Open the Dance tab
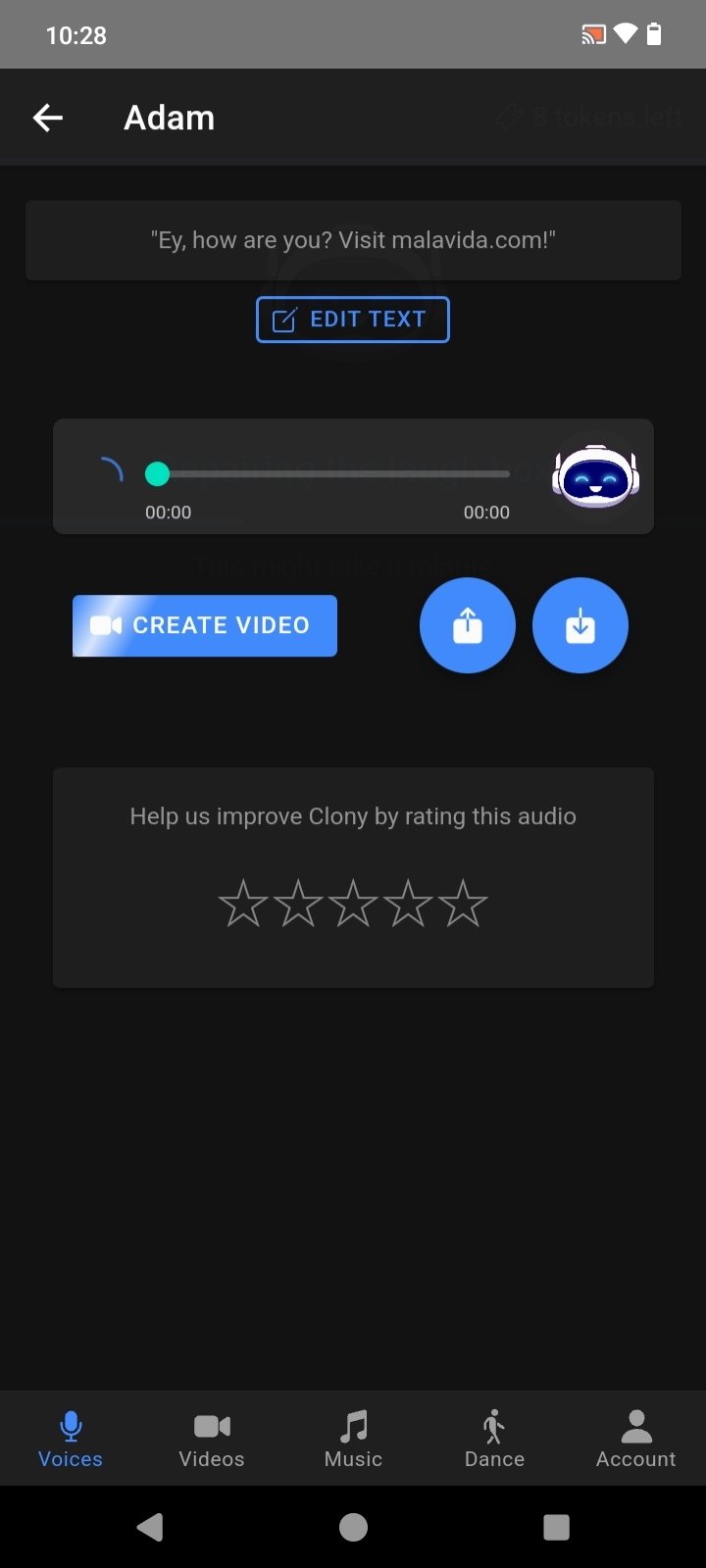The image size is (706, 1568). point(494,1439)
